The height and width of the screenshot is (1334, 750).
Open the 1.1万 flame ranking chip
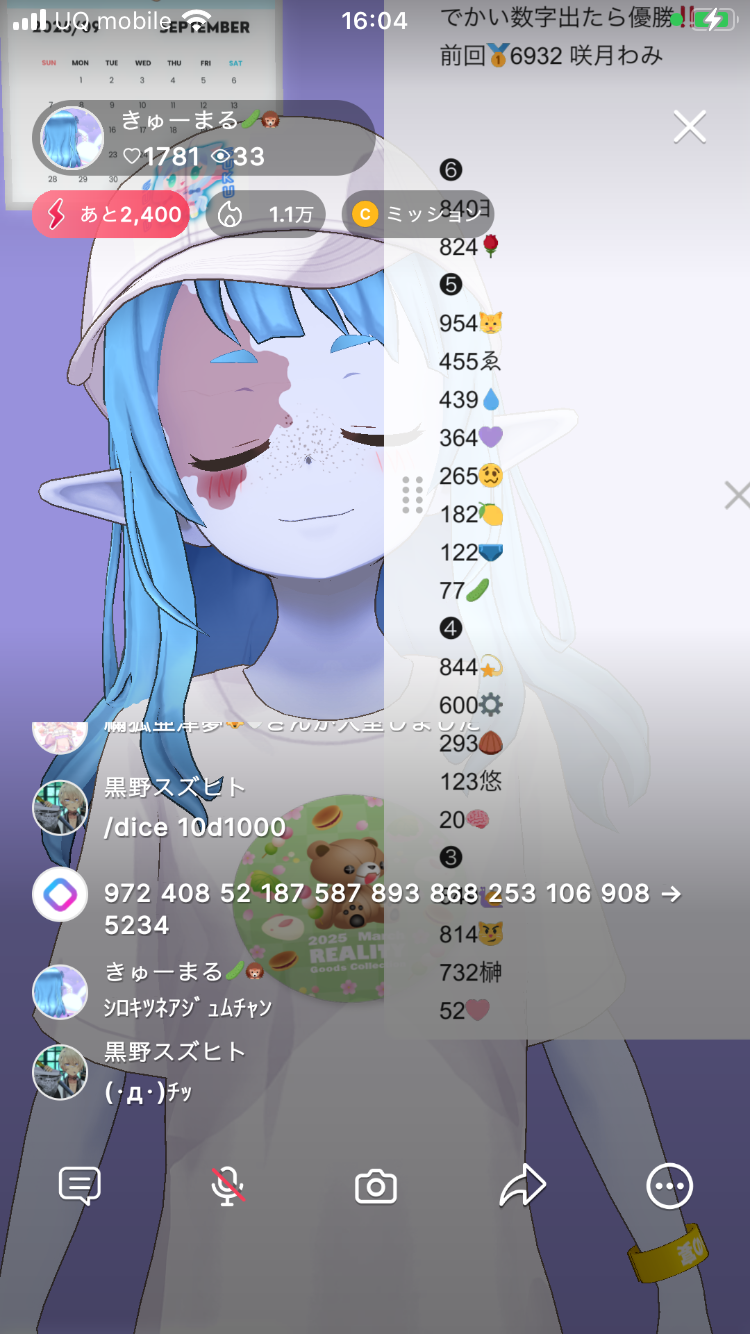click(x=266, y=214)
